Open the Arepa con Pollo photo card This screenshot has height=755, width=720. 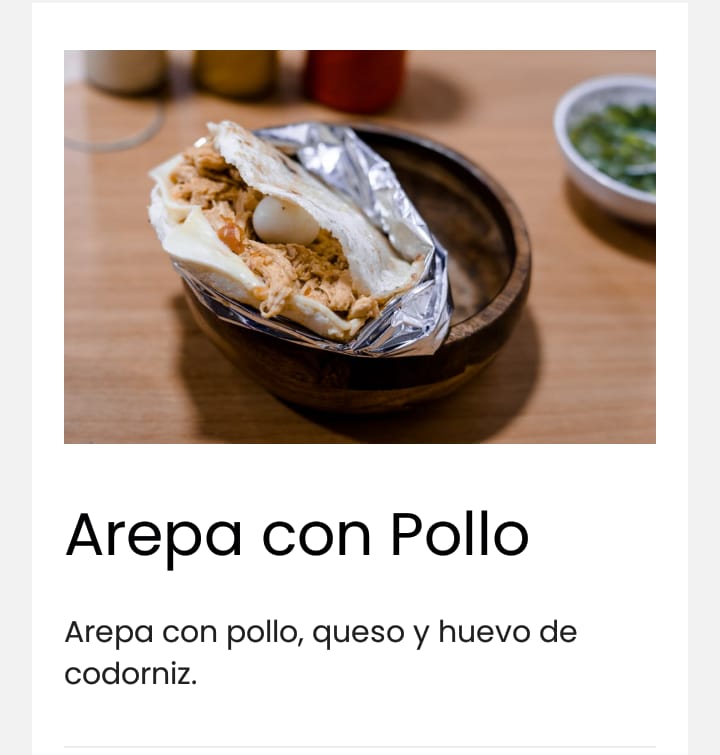click(359, 247)
